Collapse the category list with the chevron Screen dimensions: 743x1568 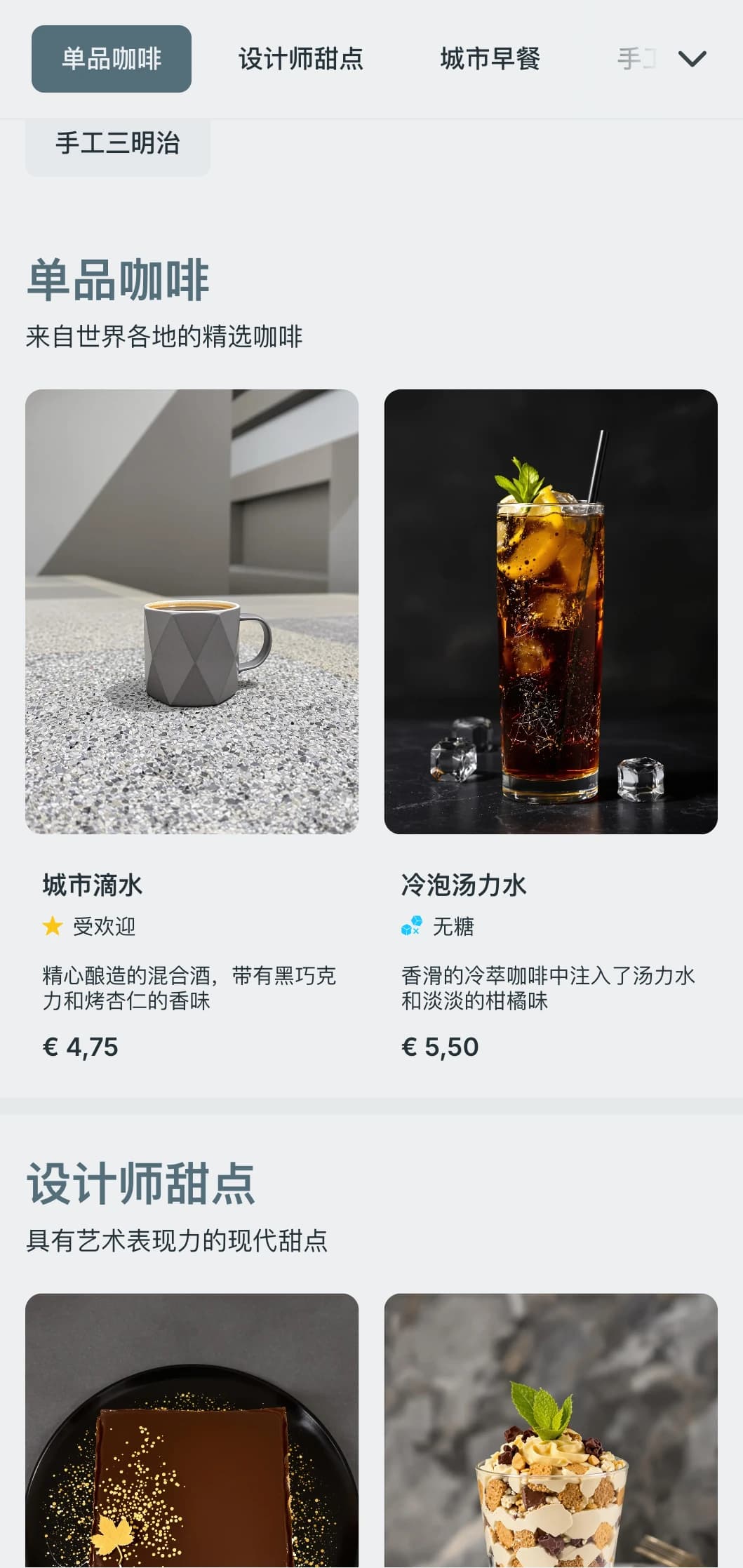click(x=692, y=59)
